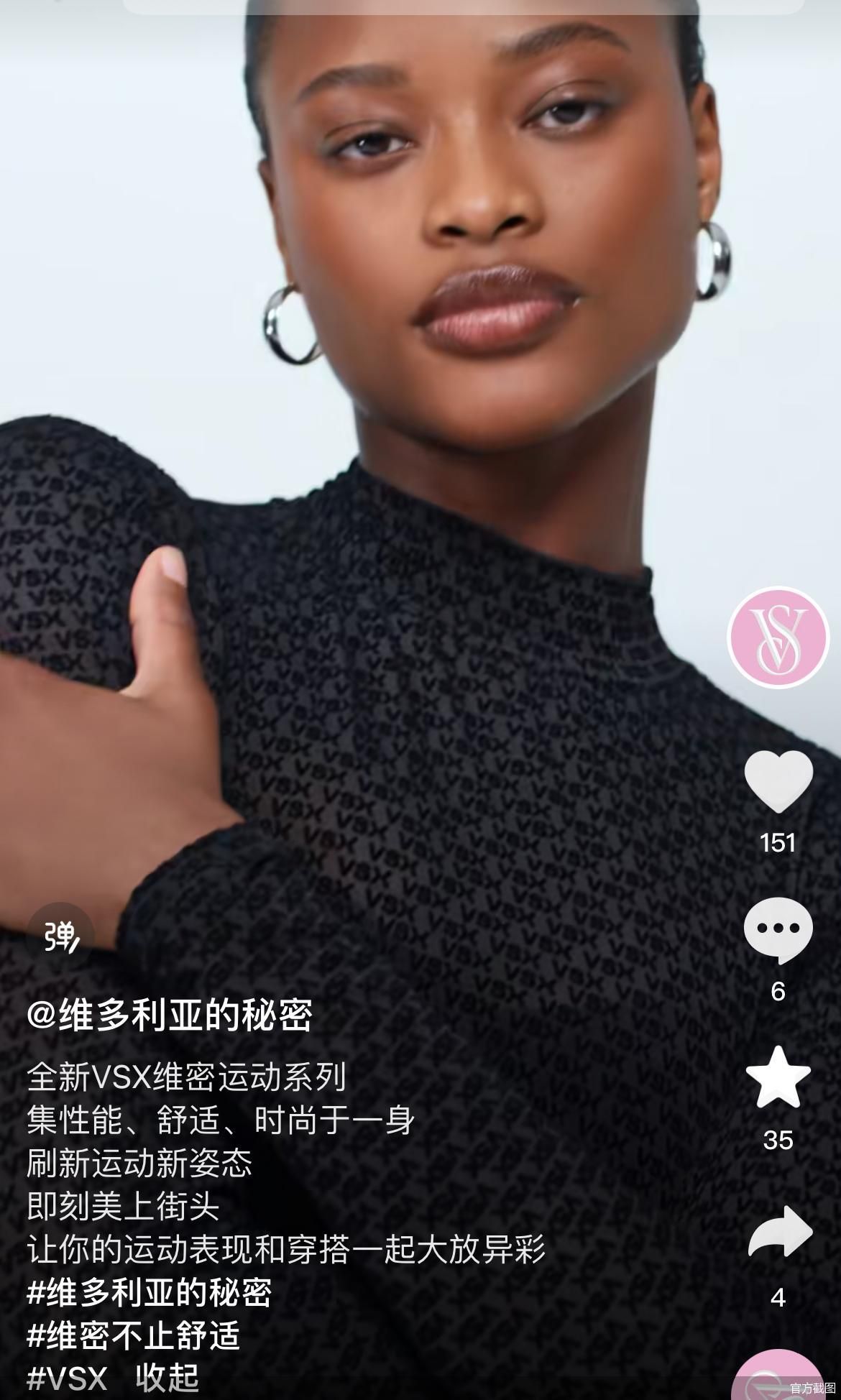Open Victoria's Secret profile avatar
Screen dimensions: 841x1400
click(779, 637)
